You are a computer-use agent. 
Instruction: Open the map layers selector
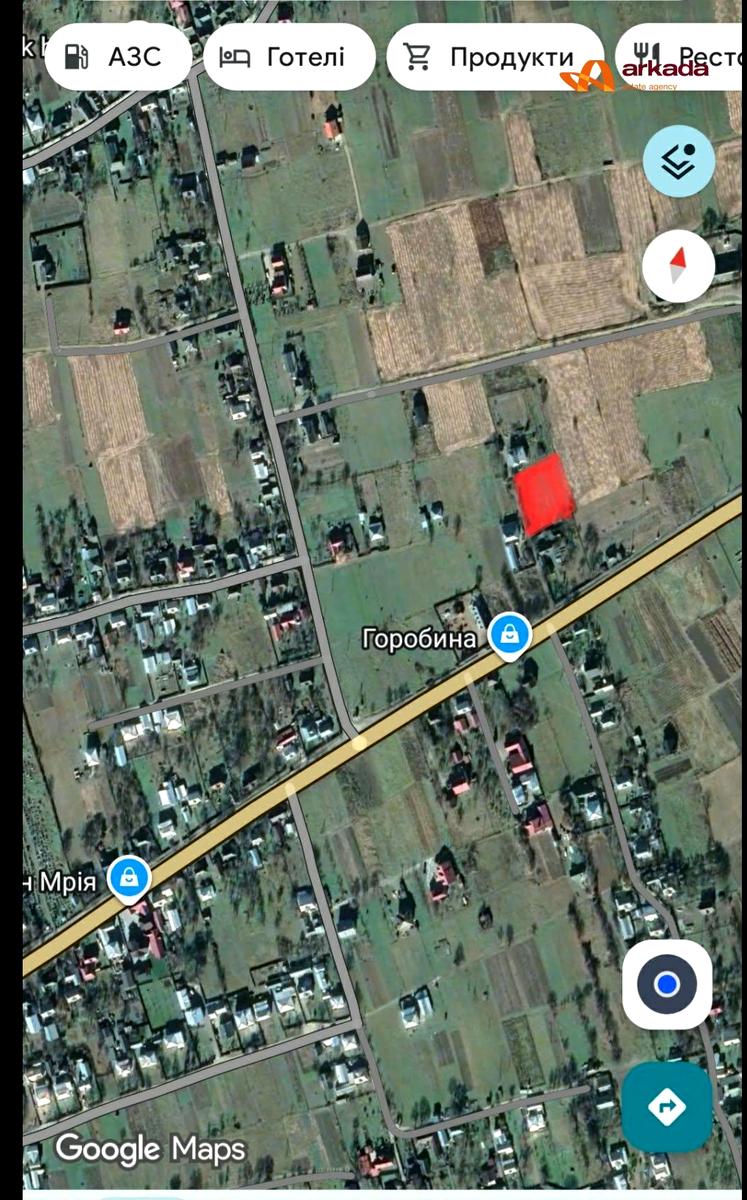click(x=678, y=160)
